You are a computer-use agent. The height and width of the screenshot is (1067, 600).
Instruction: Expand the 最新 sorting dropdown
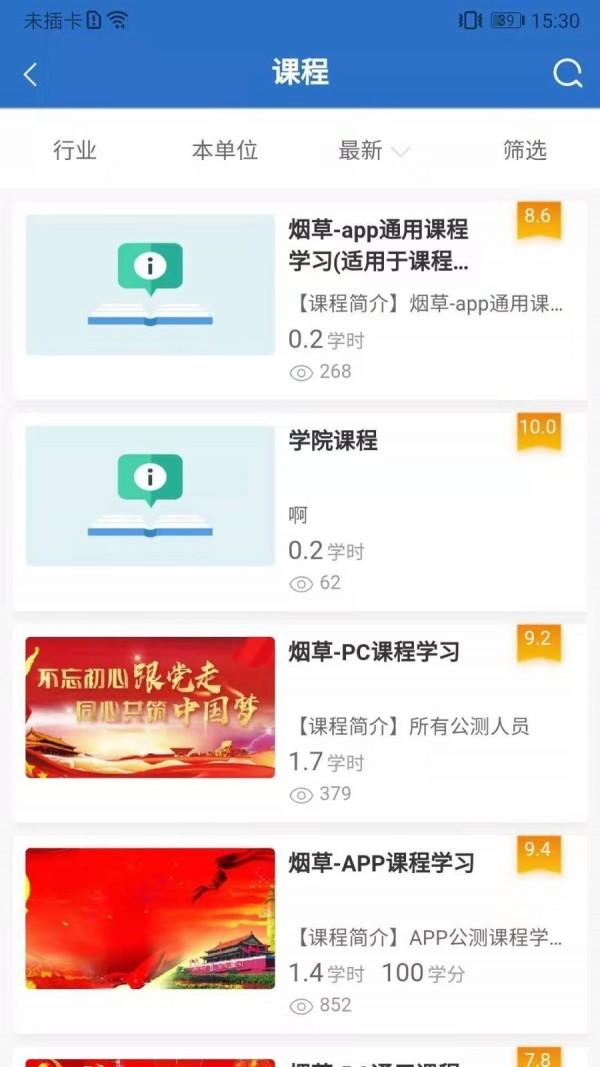click(373, 151)
